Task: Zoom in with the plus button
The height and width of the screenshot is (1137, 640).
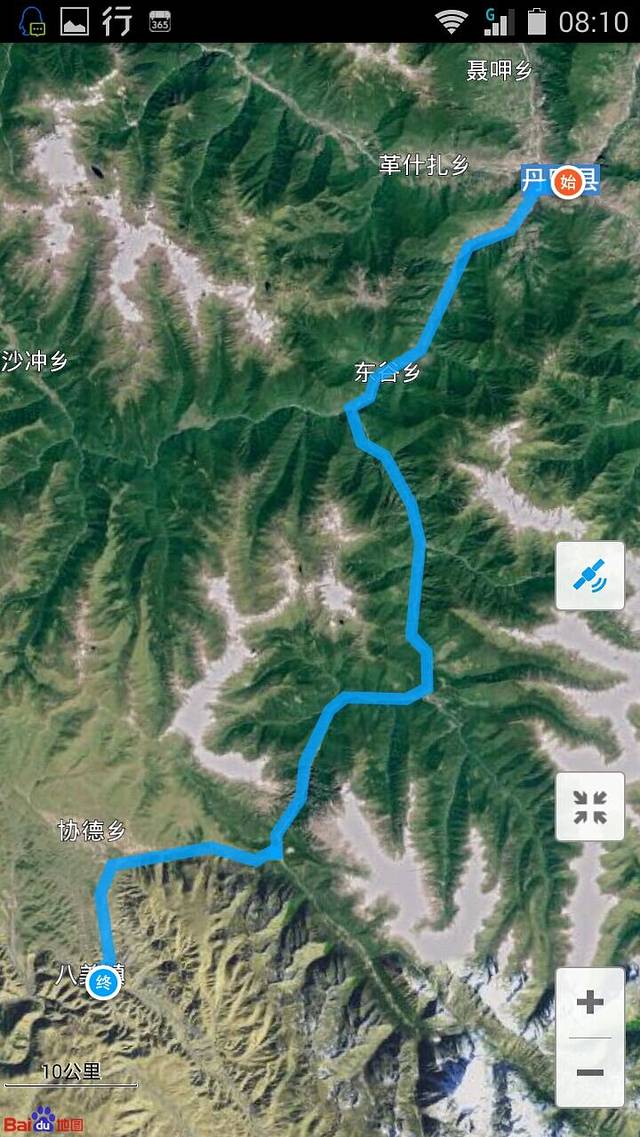Action: 590,1001
